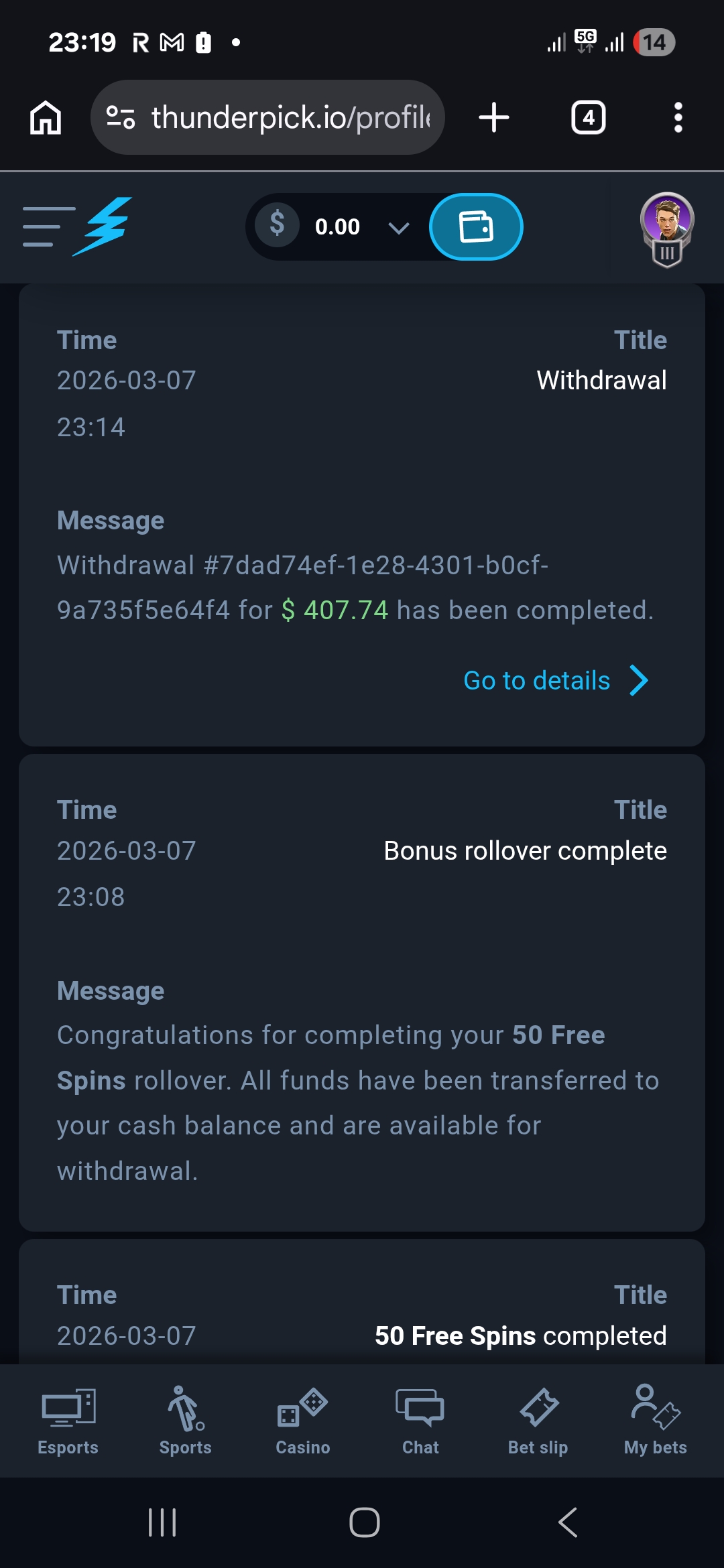Go back using system back button
This screenshot has height=1568, width=724.
567,1522
